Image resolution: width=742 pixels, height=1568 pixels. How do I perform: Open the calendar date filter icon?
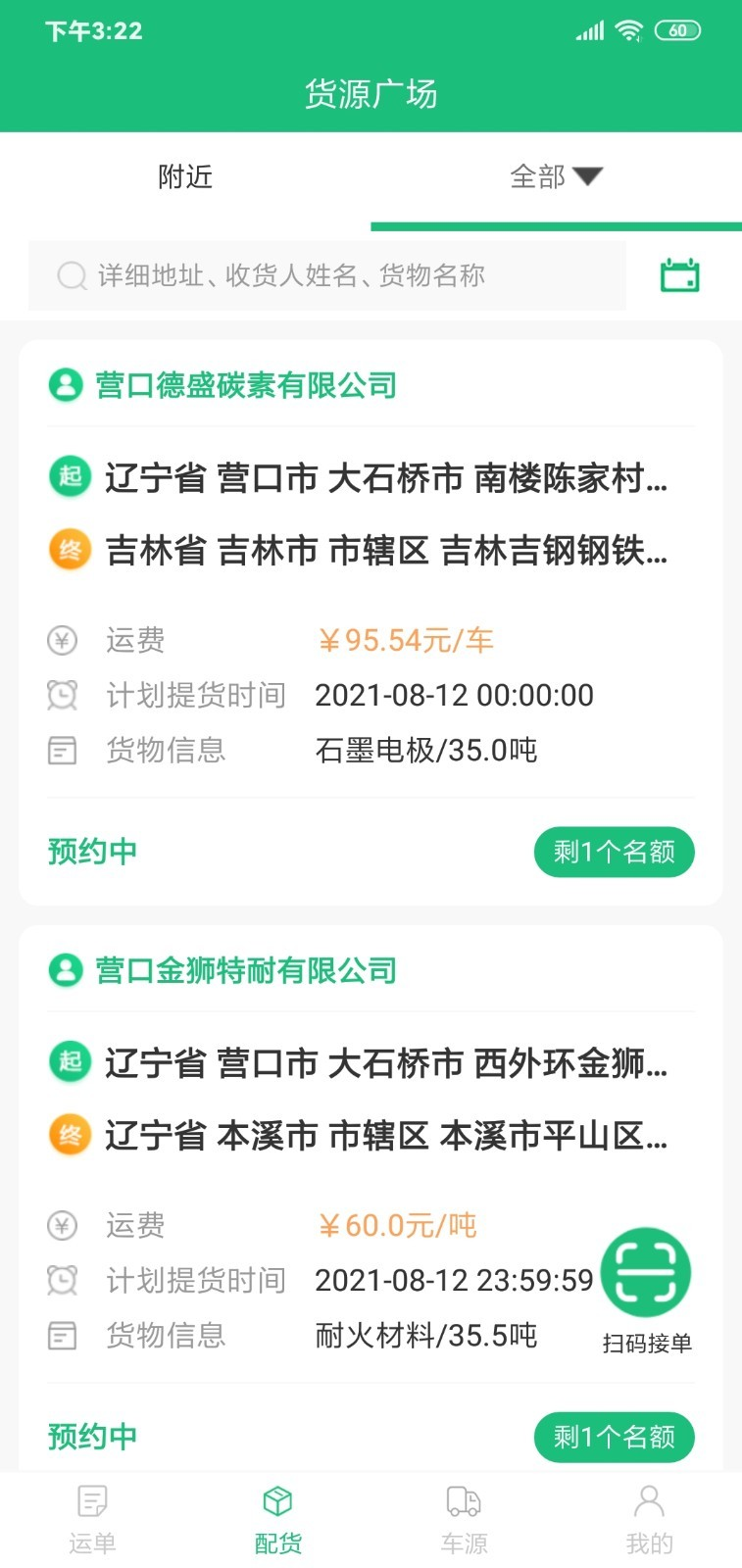coord(679,276)
